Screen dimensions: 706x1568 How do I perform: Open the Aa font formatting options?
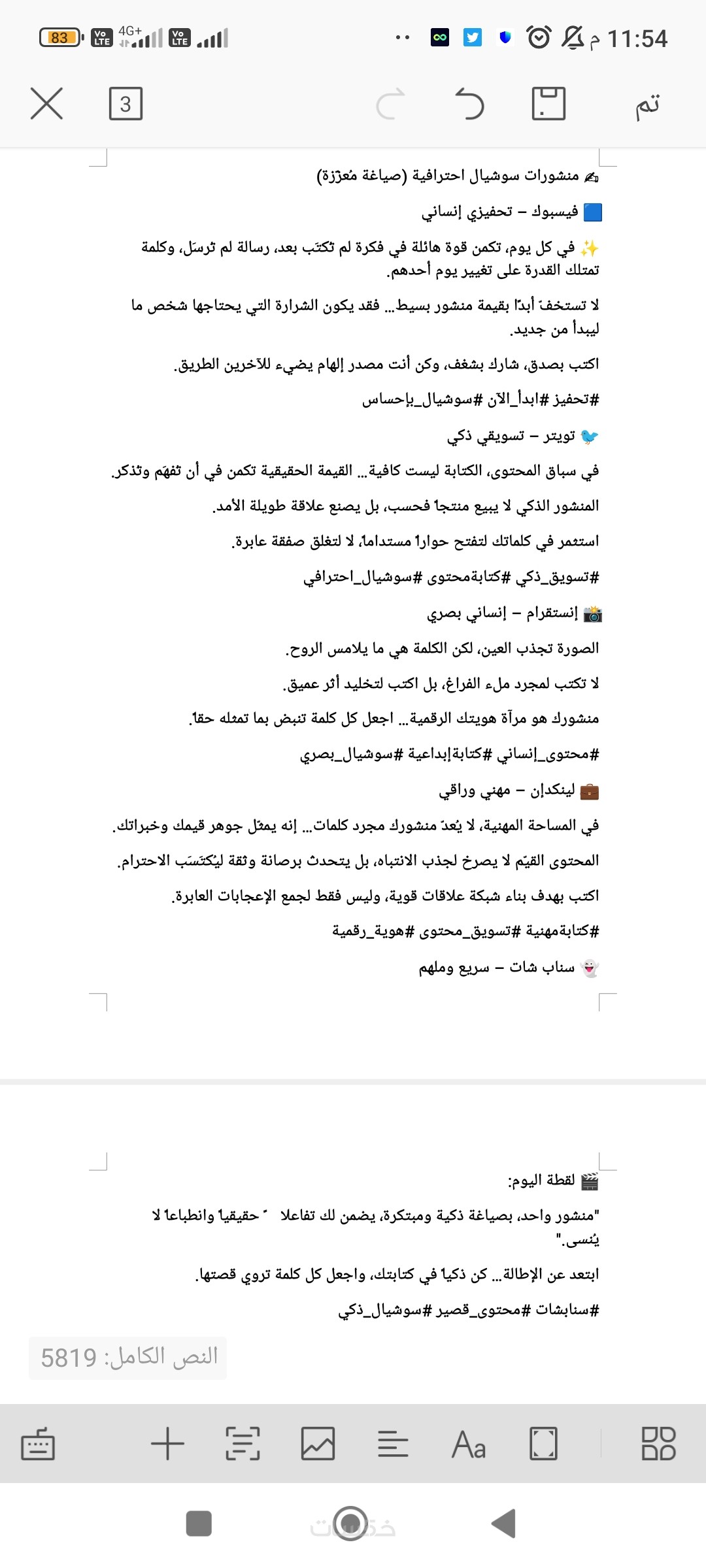point(469,1444)
